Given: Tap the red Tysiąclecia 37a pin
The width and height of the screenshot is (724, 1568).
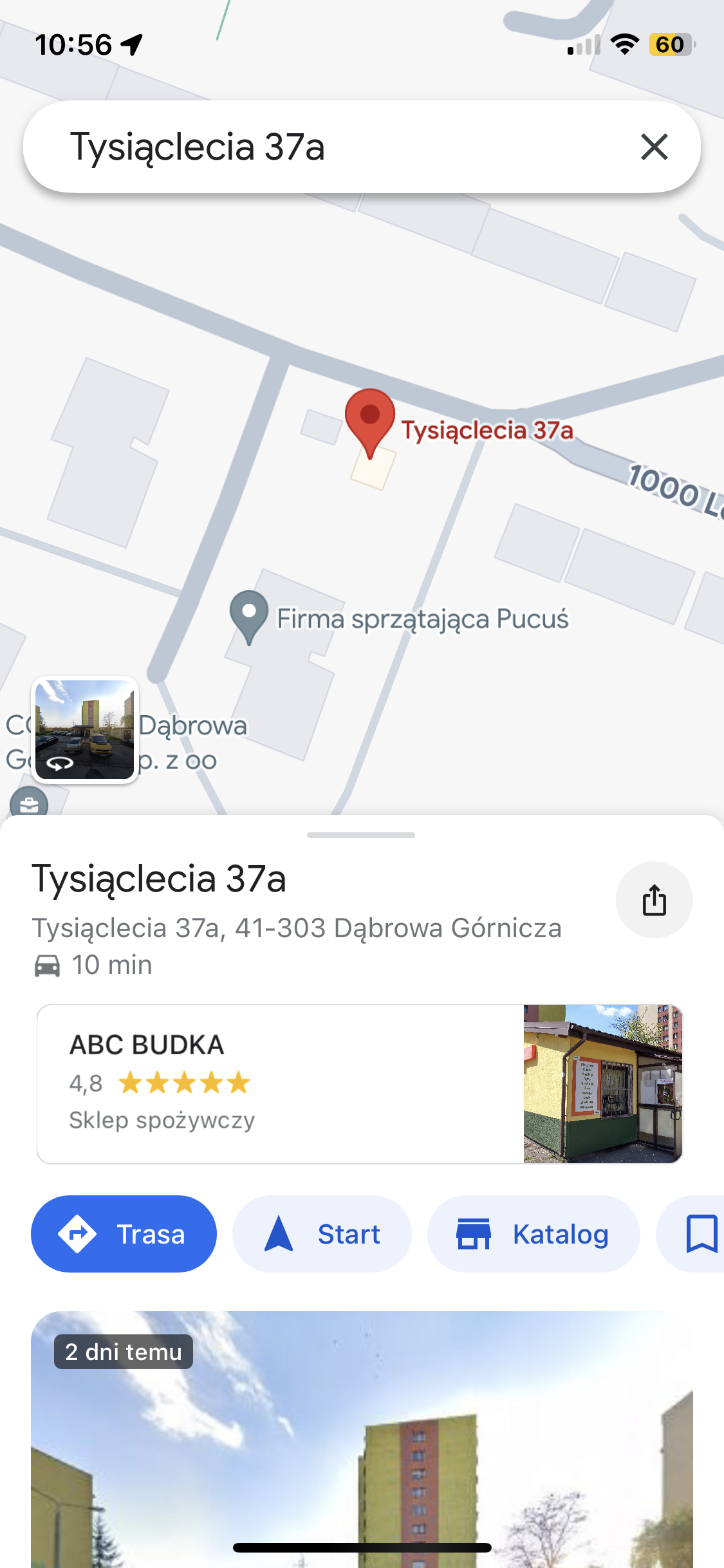Looking at the screenshot, I should coord(370,420).
